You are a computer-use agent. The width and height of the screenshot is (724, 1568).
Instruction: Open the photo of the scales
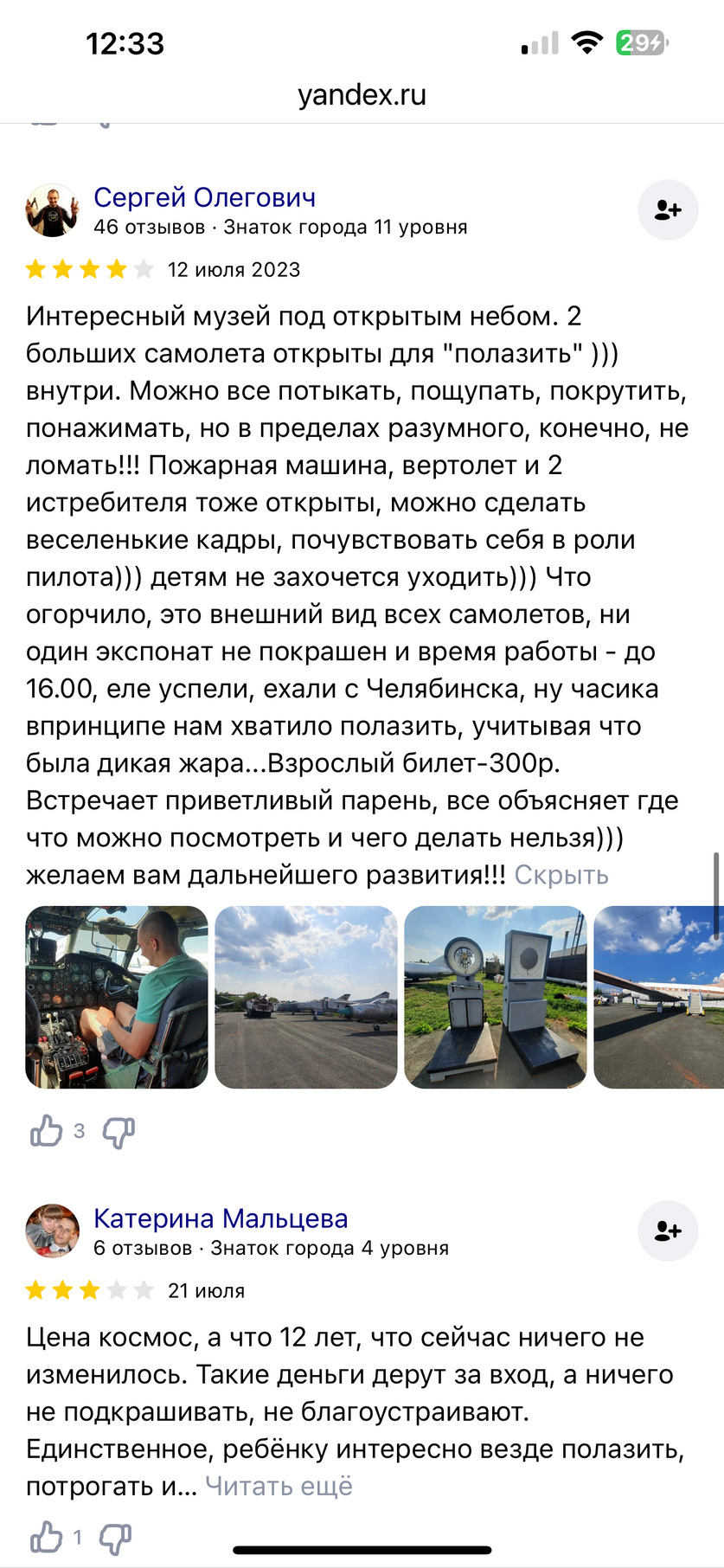(495, 997)
